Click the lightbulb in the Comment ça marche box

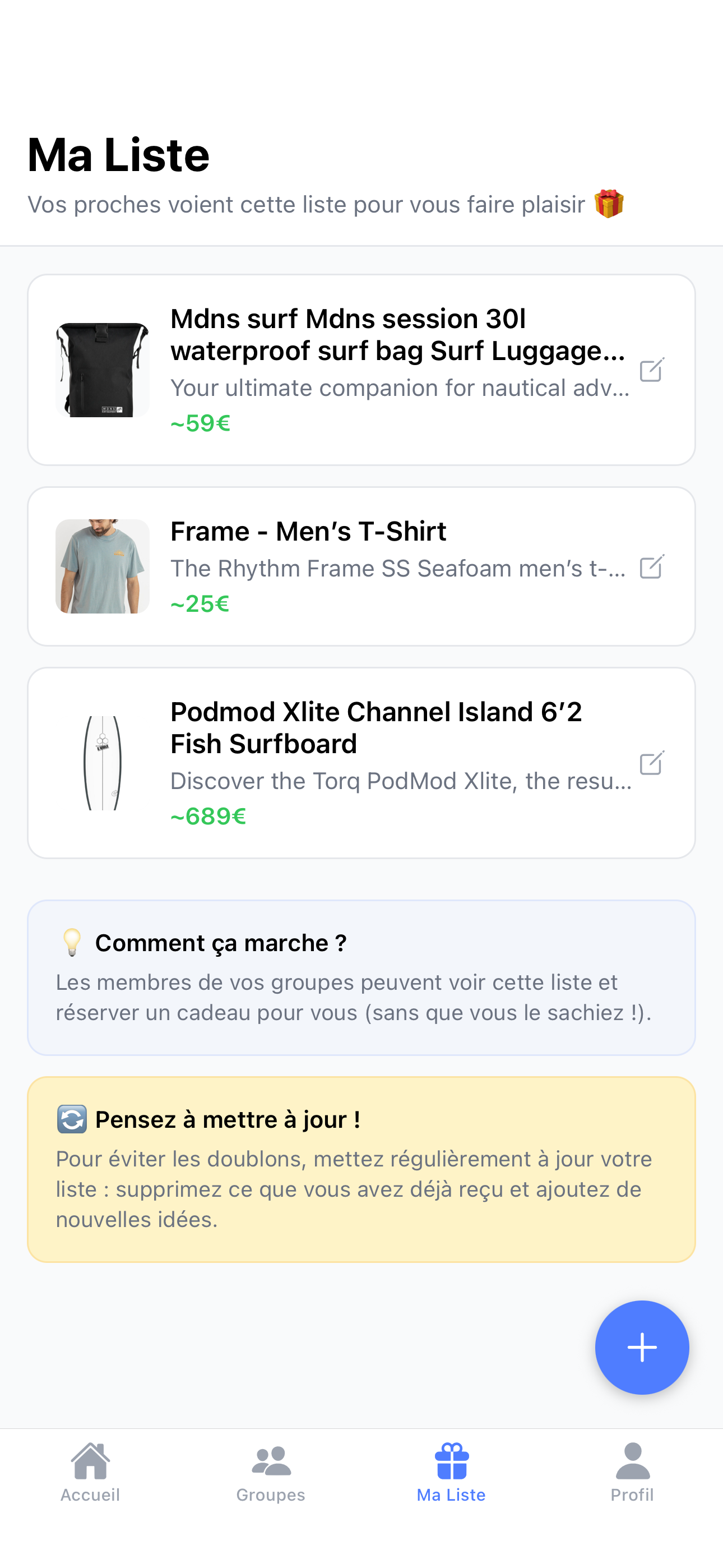72,942
